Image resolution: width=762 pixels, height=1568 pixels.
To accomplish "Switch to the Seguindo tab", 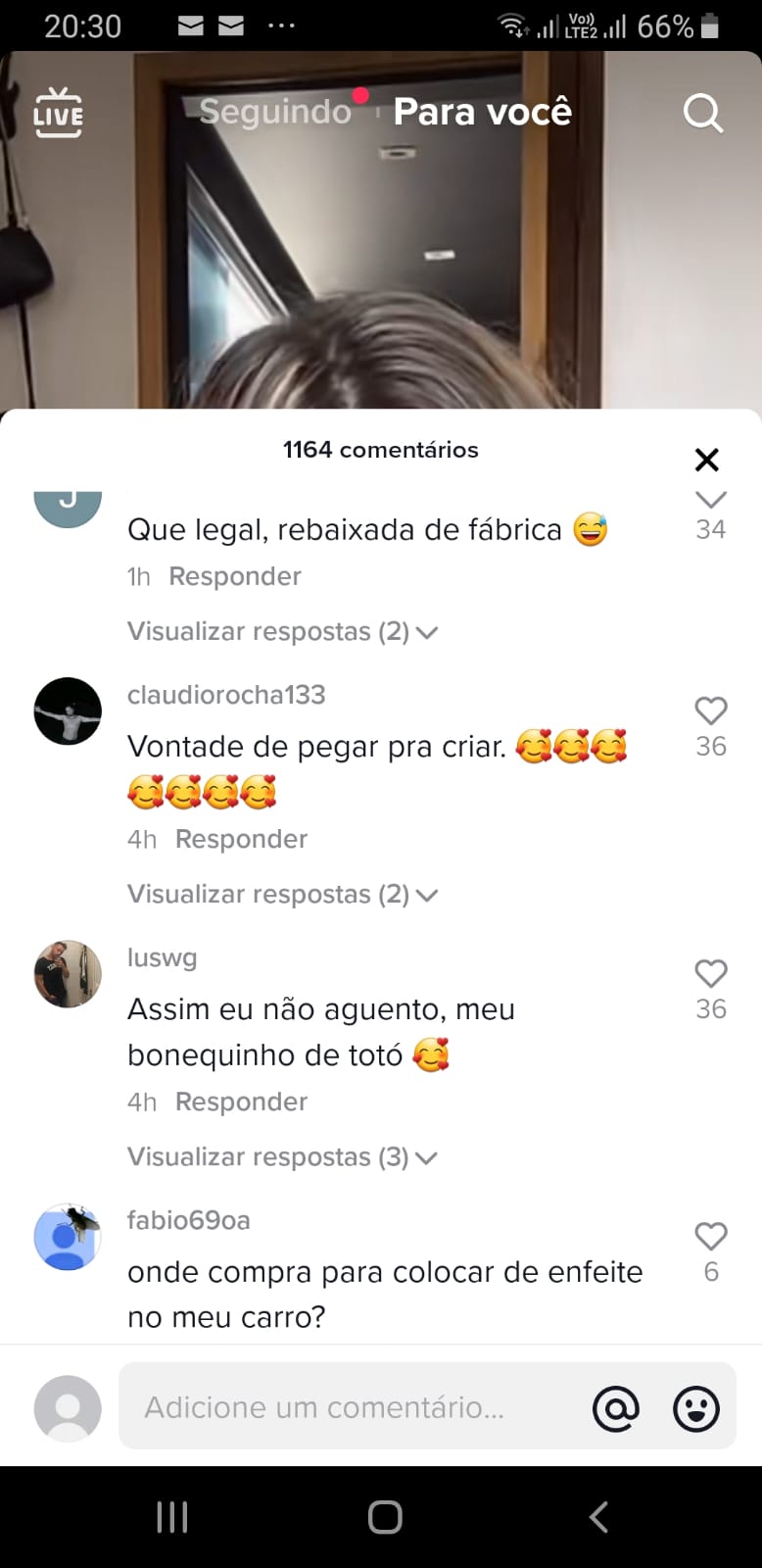I will click(x=275, y=111).
